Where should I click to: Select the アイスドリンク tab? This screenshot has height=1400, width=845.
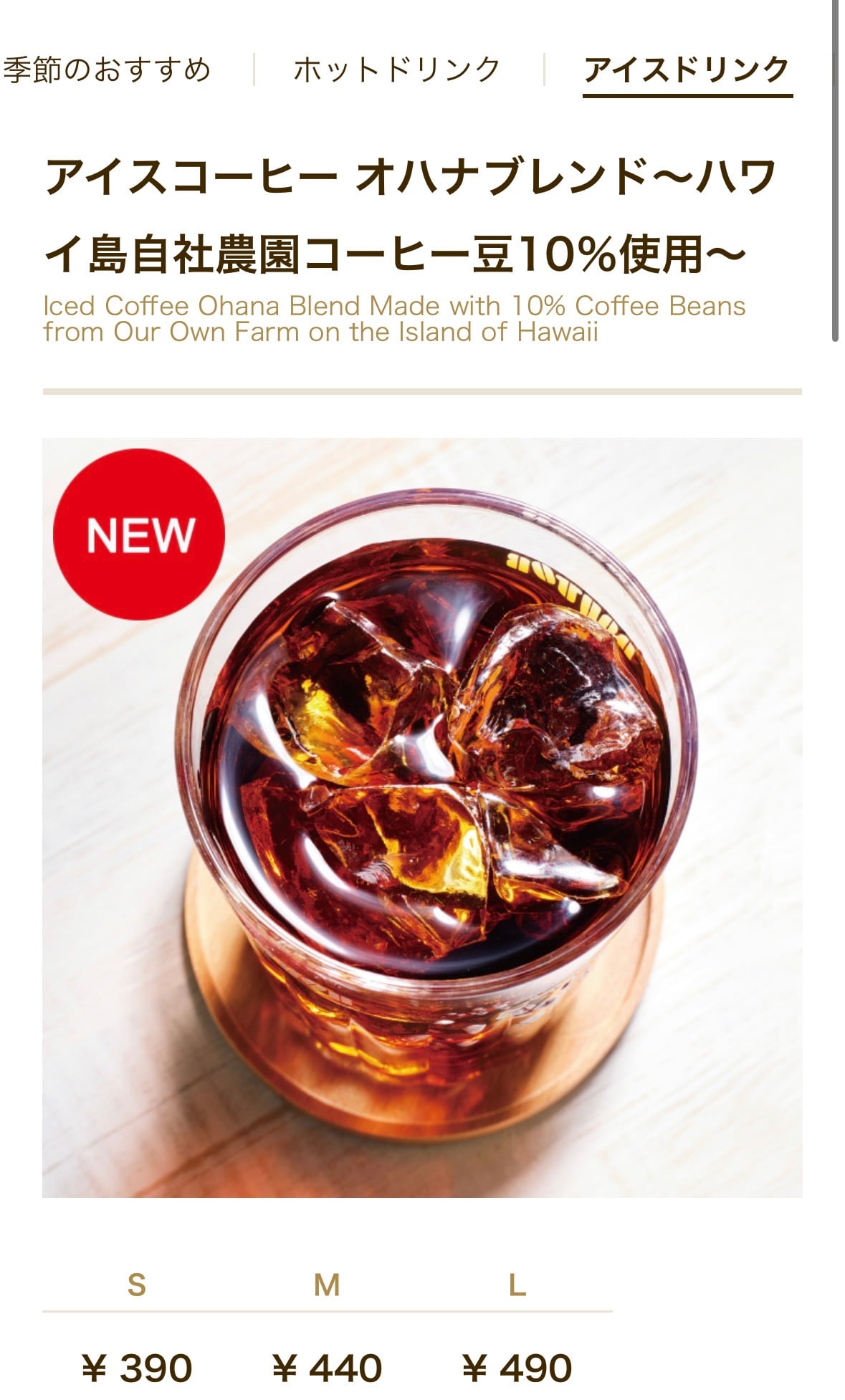coord(687,70)
